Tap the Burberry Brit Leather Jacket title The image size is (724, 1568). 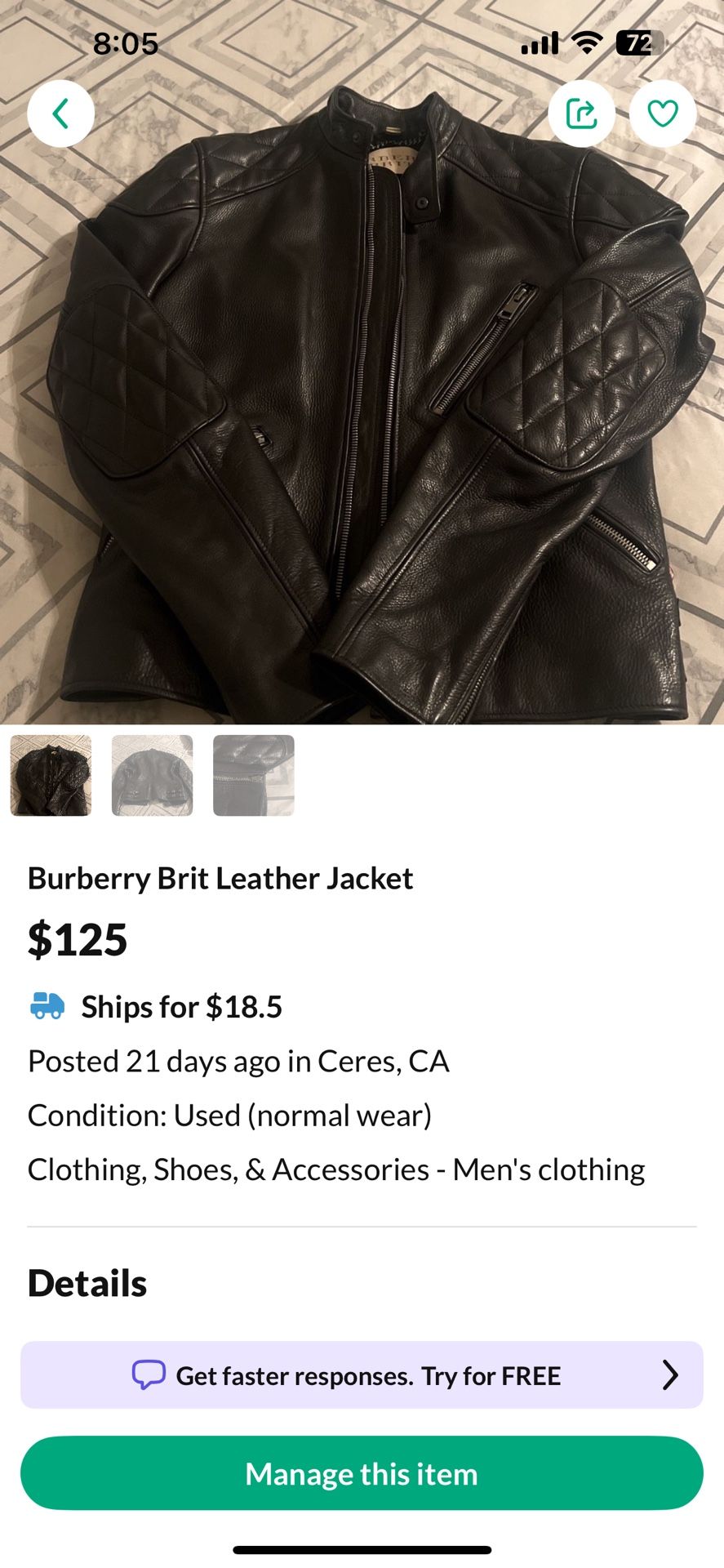click(x=221, y=878)
